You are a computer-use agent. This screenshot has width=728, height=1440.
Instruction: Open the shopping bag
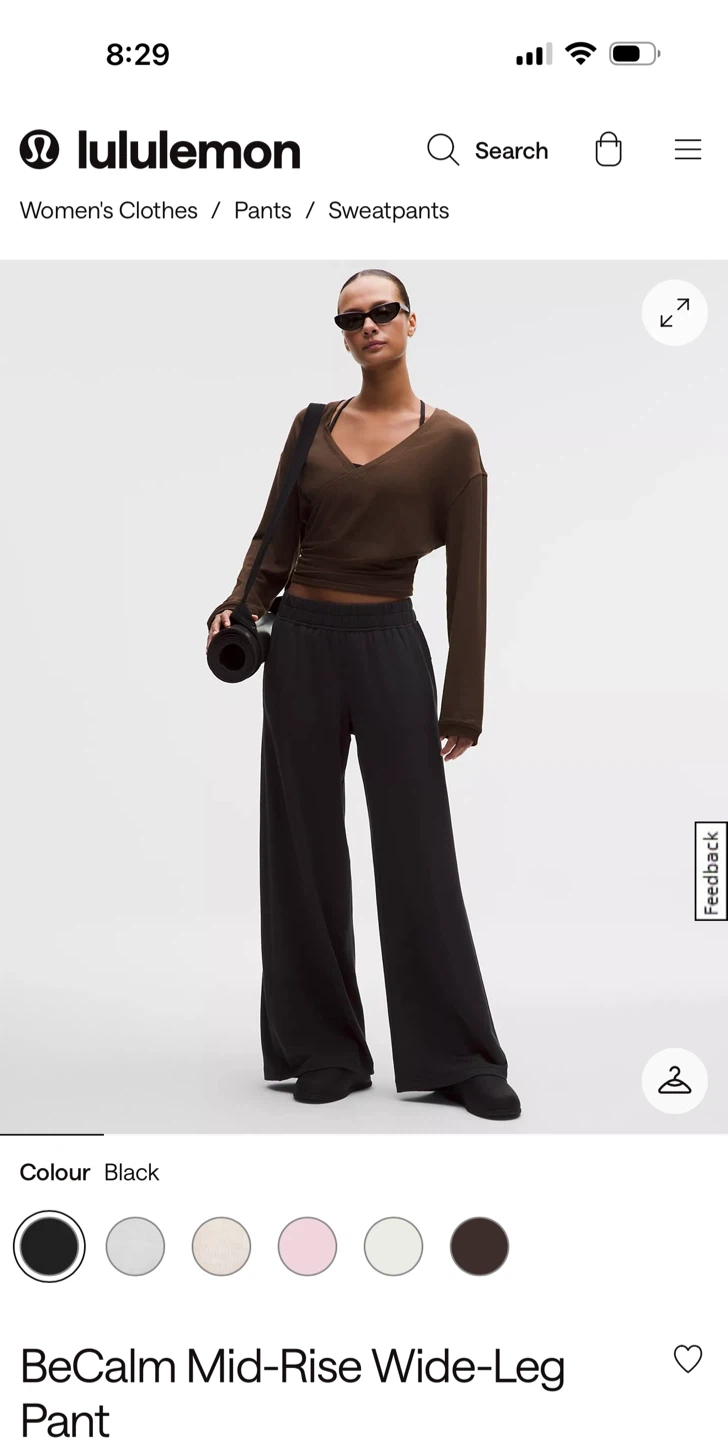(608, 150)
